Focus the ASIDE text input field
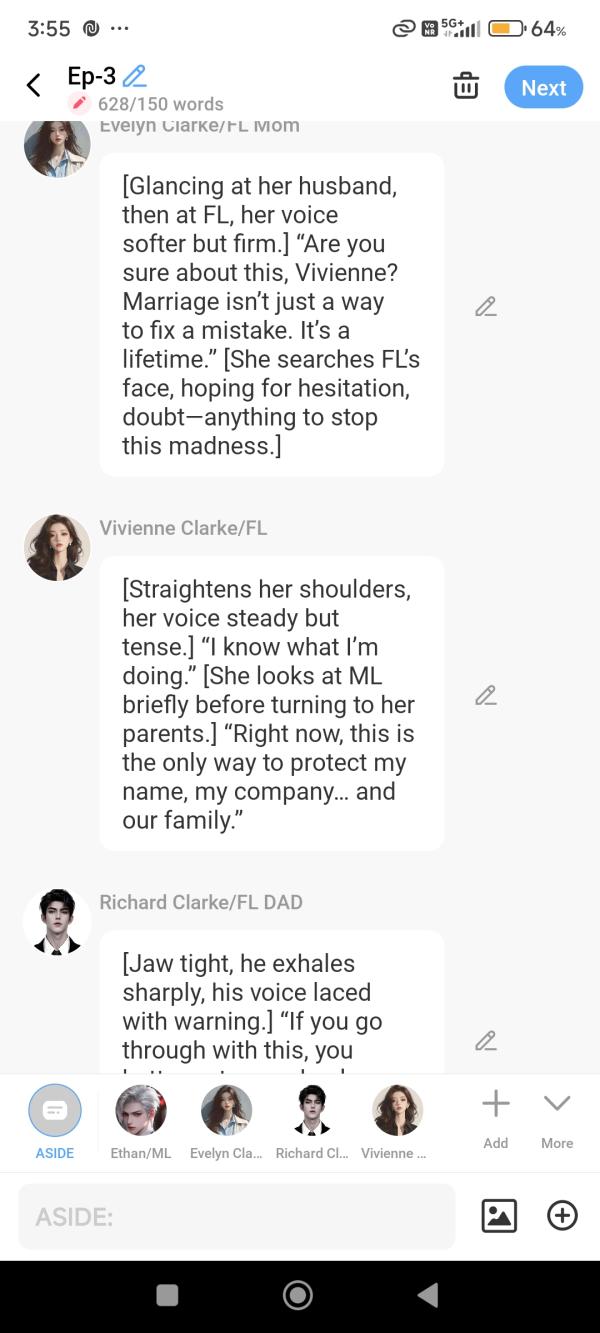 (237, 1216)
